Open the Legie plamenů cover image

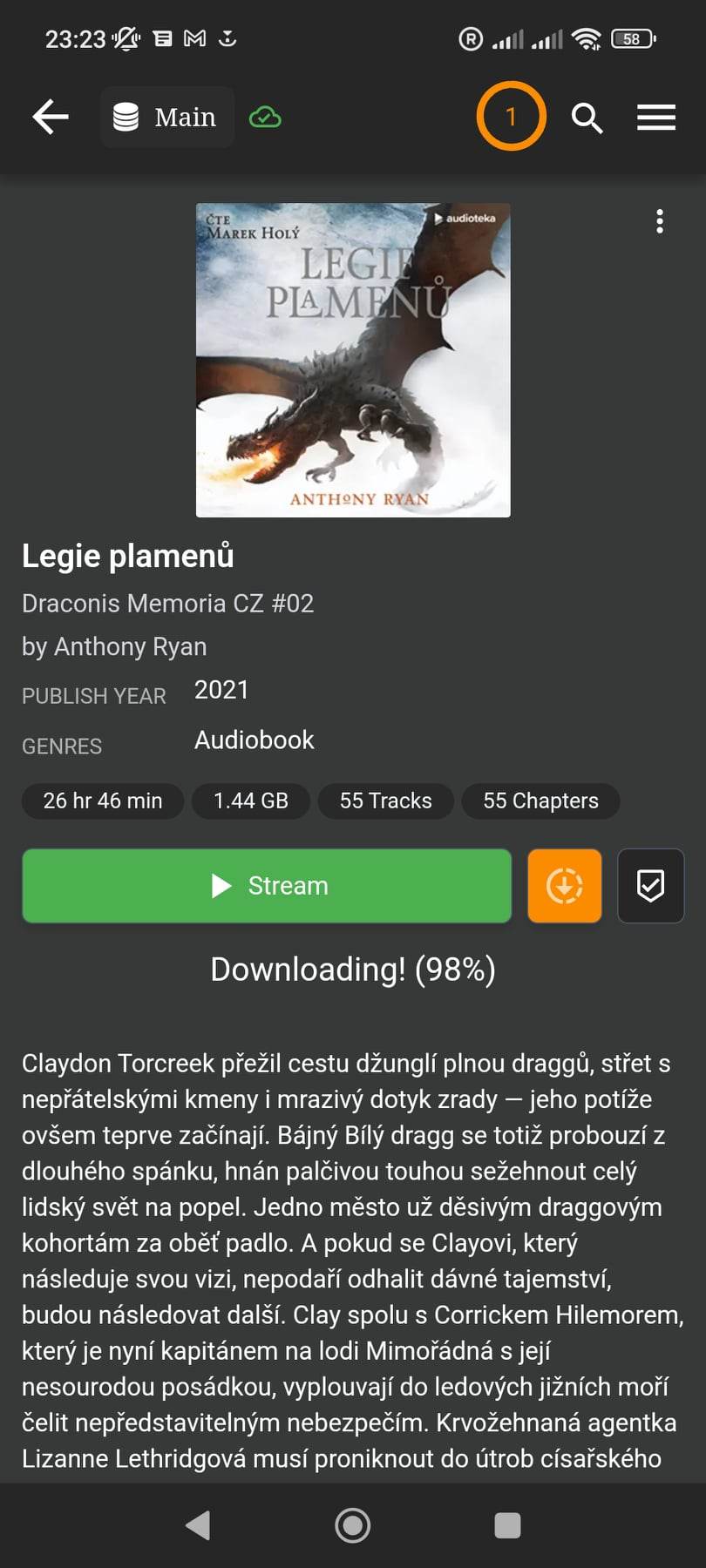pos(353,360)
